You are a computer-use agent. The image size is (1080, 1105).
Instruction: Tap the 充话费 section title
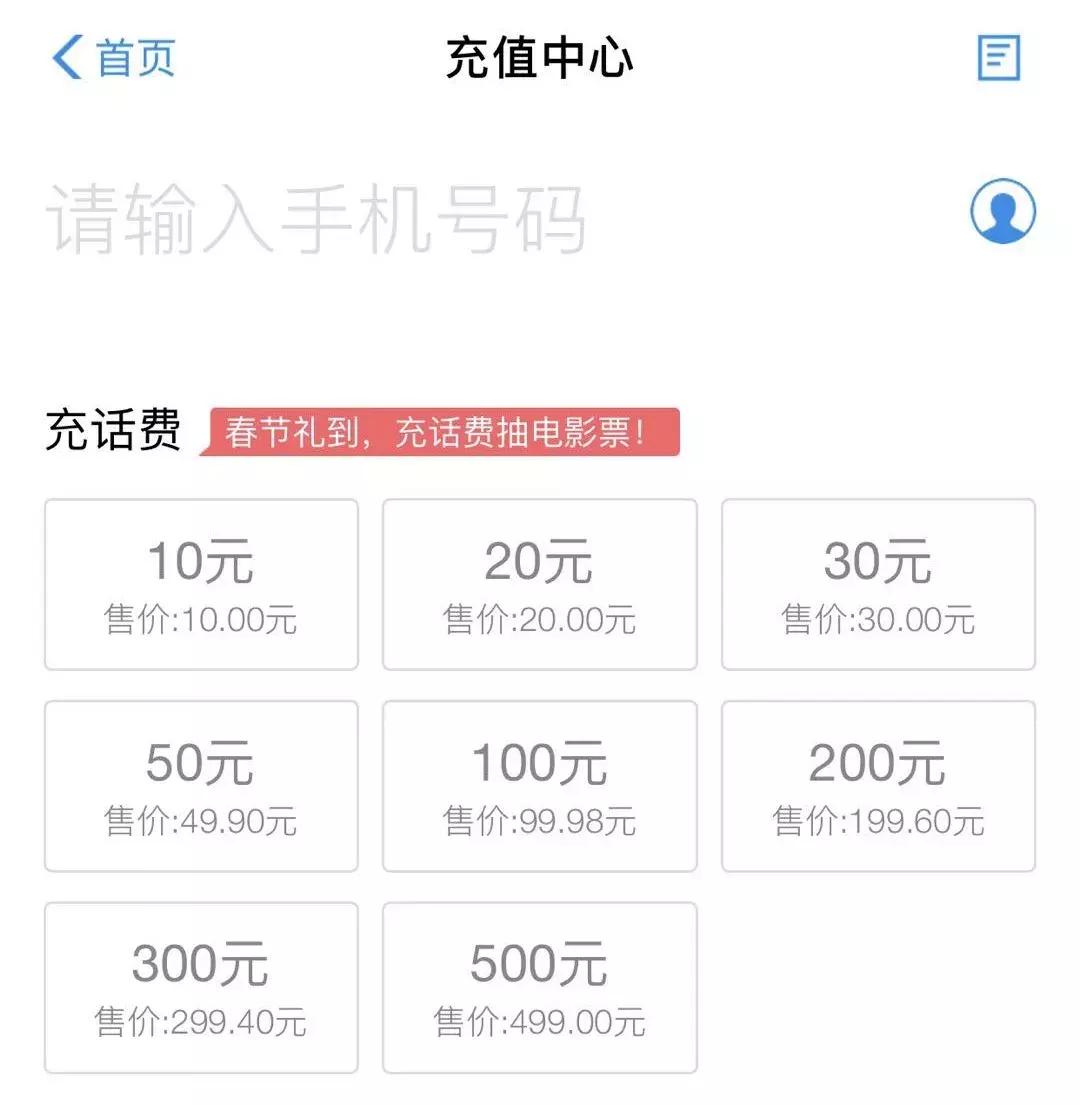115,427
